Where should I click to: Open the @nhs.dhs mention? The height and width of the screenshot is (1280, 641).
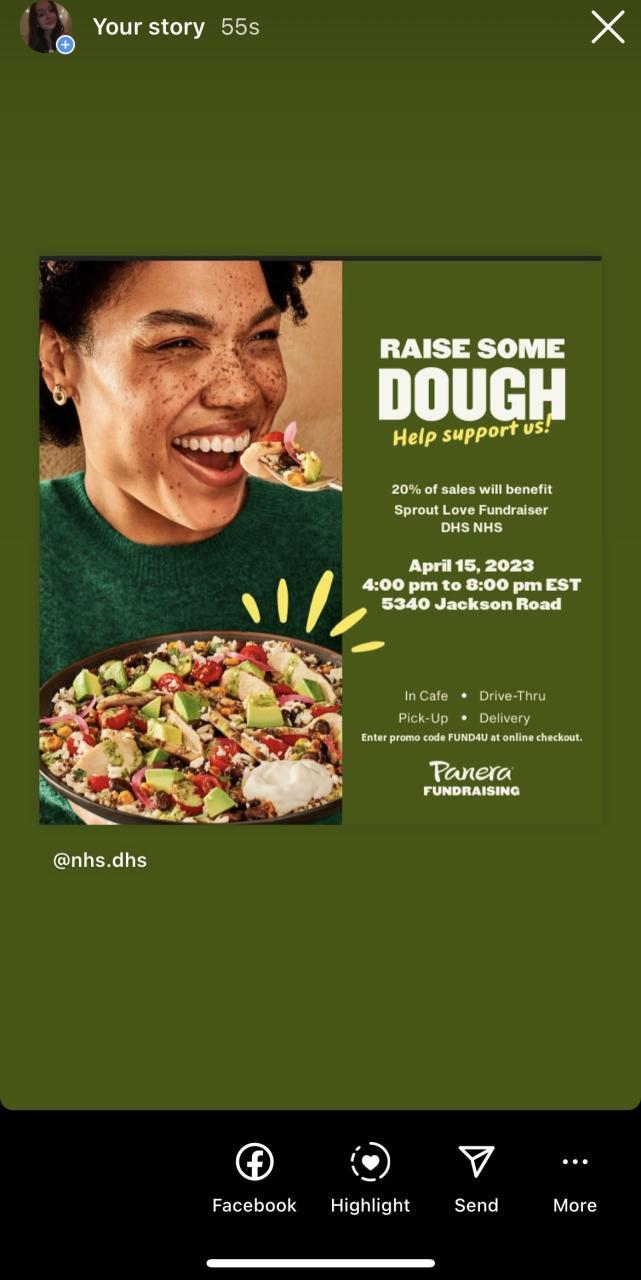100,859
